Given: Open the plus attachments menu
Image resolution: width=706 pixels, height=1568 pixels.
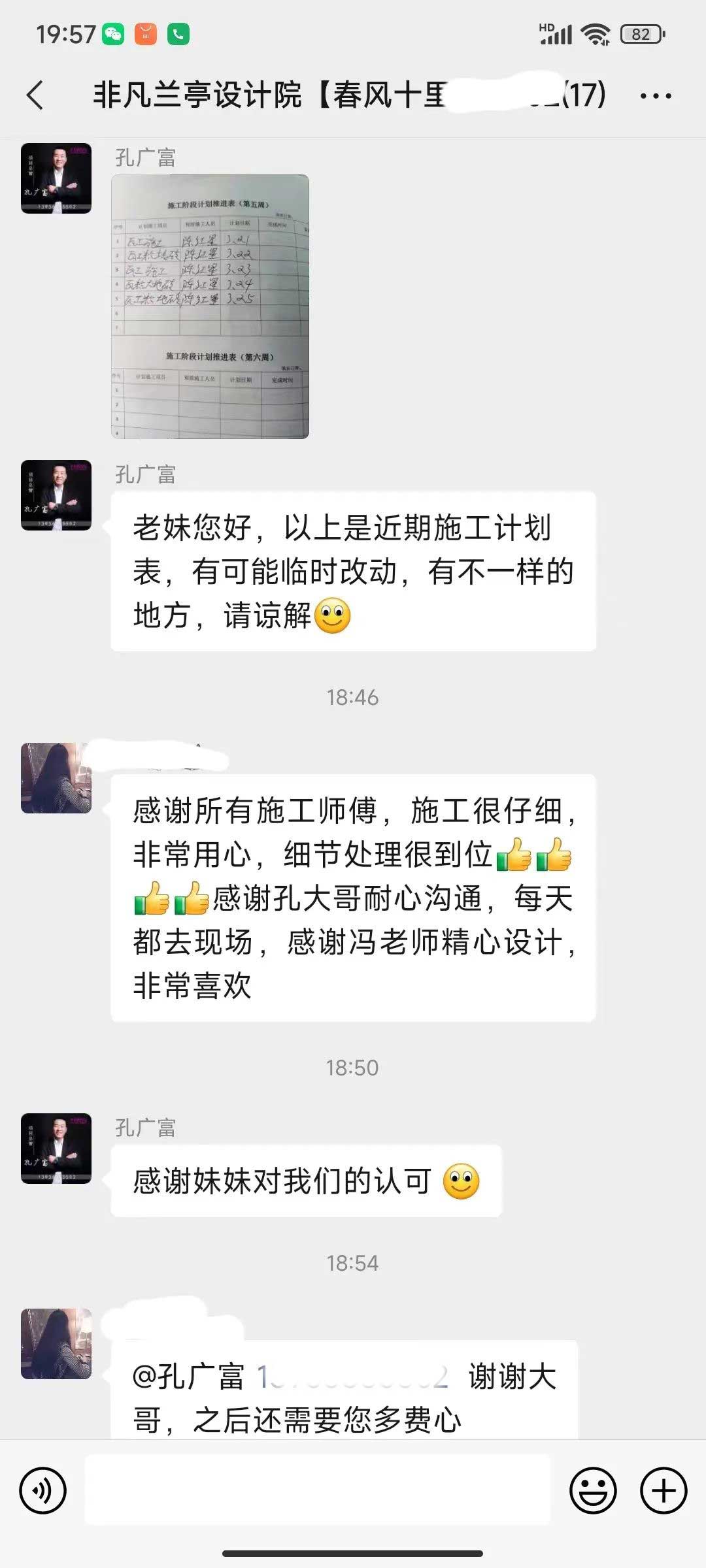Looking at the screenshot, I should [x=664, y=1491].
